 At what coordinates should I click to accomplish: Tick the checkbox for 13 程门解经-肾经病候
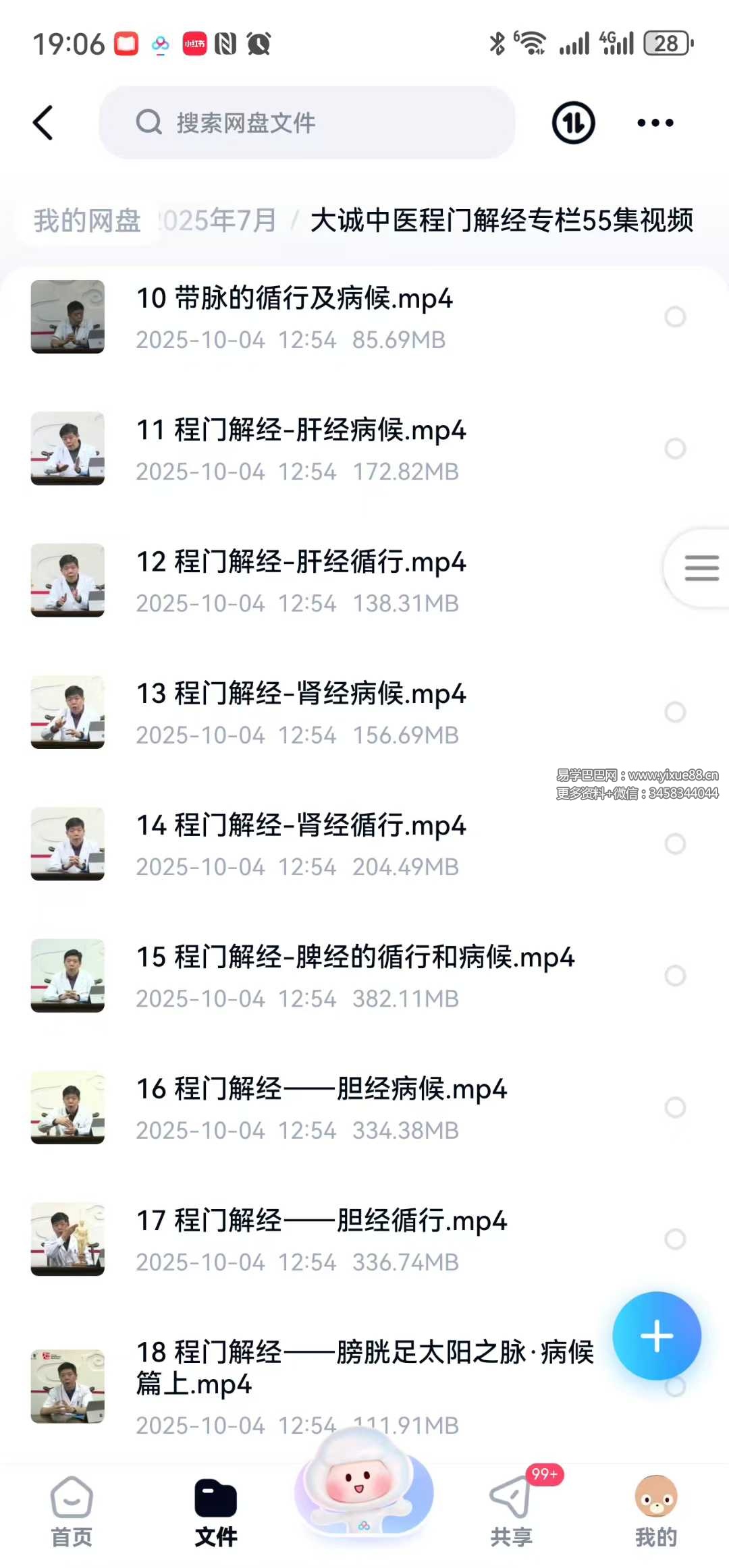[x=675, y=712]
